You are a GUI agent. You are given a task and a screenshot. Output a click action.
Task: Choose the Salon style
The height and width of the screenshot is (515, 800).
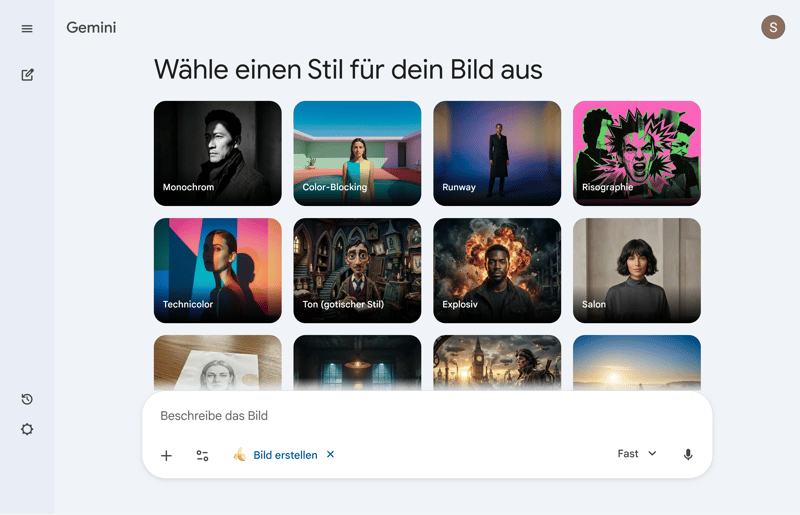tap(636, 270)
